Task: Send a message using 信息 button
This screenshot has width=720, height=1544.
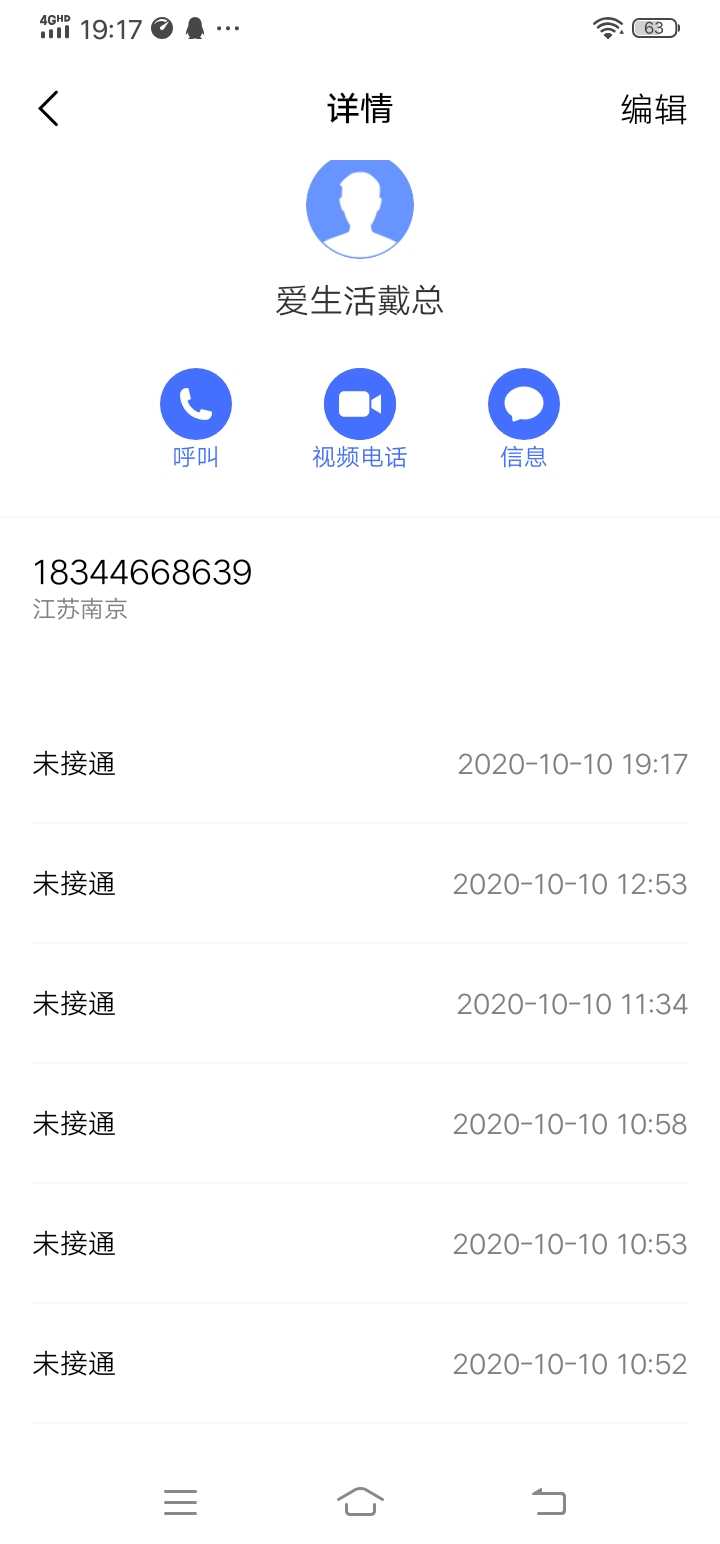Action: point(523,405)
